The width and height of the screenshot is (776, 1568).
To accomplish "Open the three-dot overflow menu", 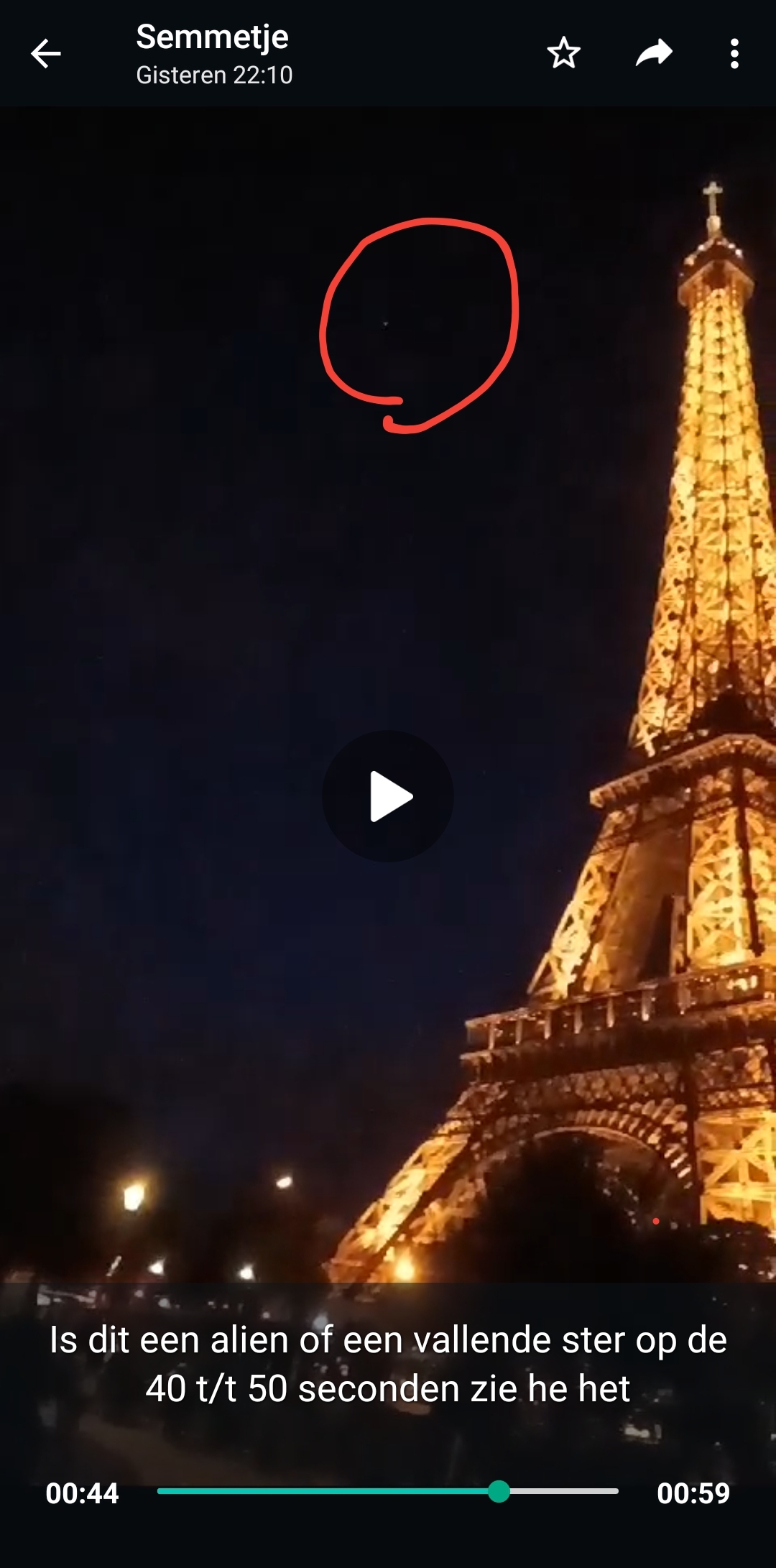I will 734,54.
